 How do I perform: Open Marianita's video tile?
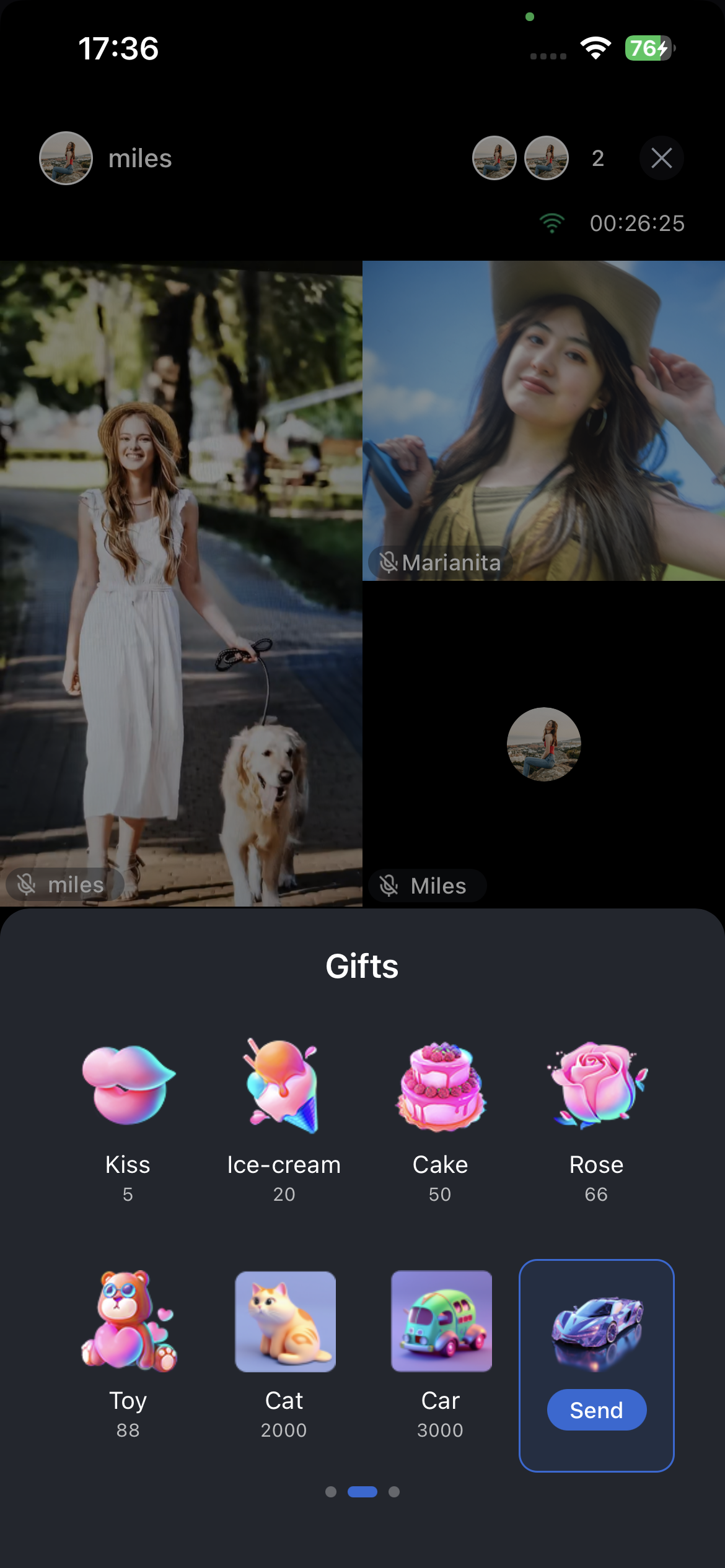tap(543, 421)
